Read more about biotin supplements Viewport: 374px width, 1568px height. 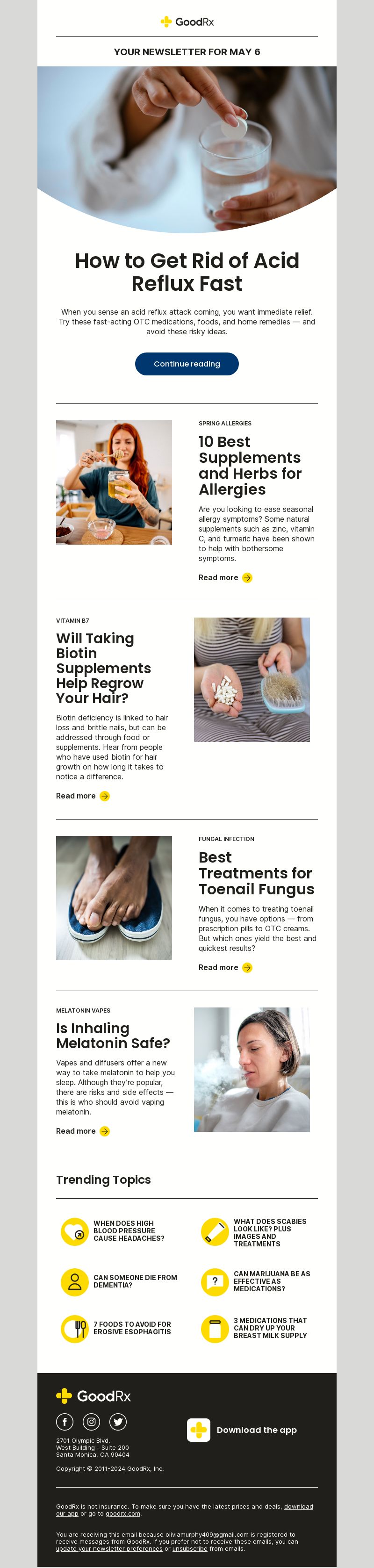[82, 796]
